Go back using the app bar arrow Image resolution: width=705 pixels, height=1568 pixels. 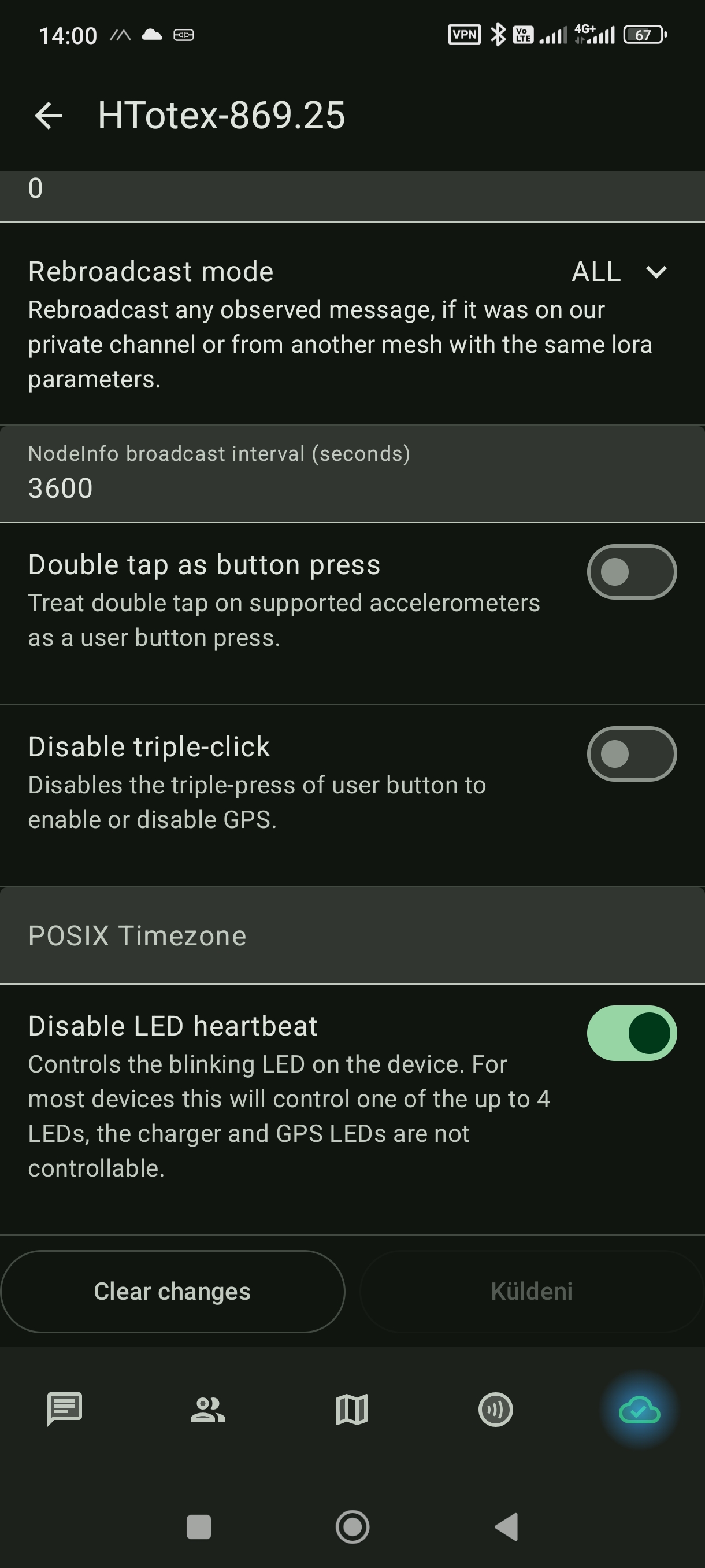coord(49,116)
